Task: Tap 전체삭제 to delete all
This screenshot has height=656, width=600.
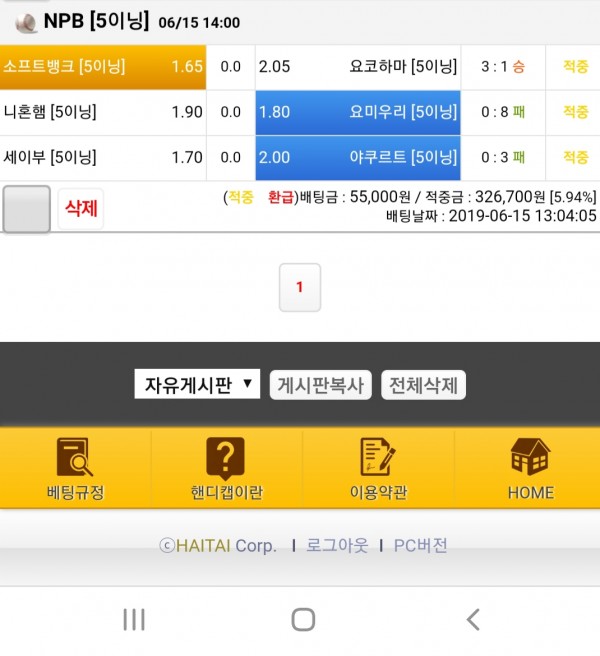Action: tap(423, 385)
